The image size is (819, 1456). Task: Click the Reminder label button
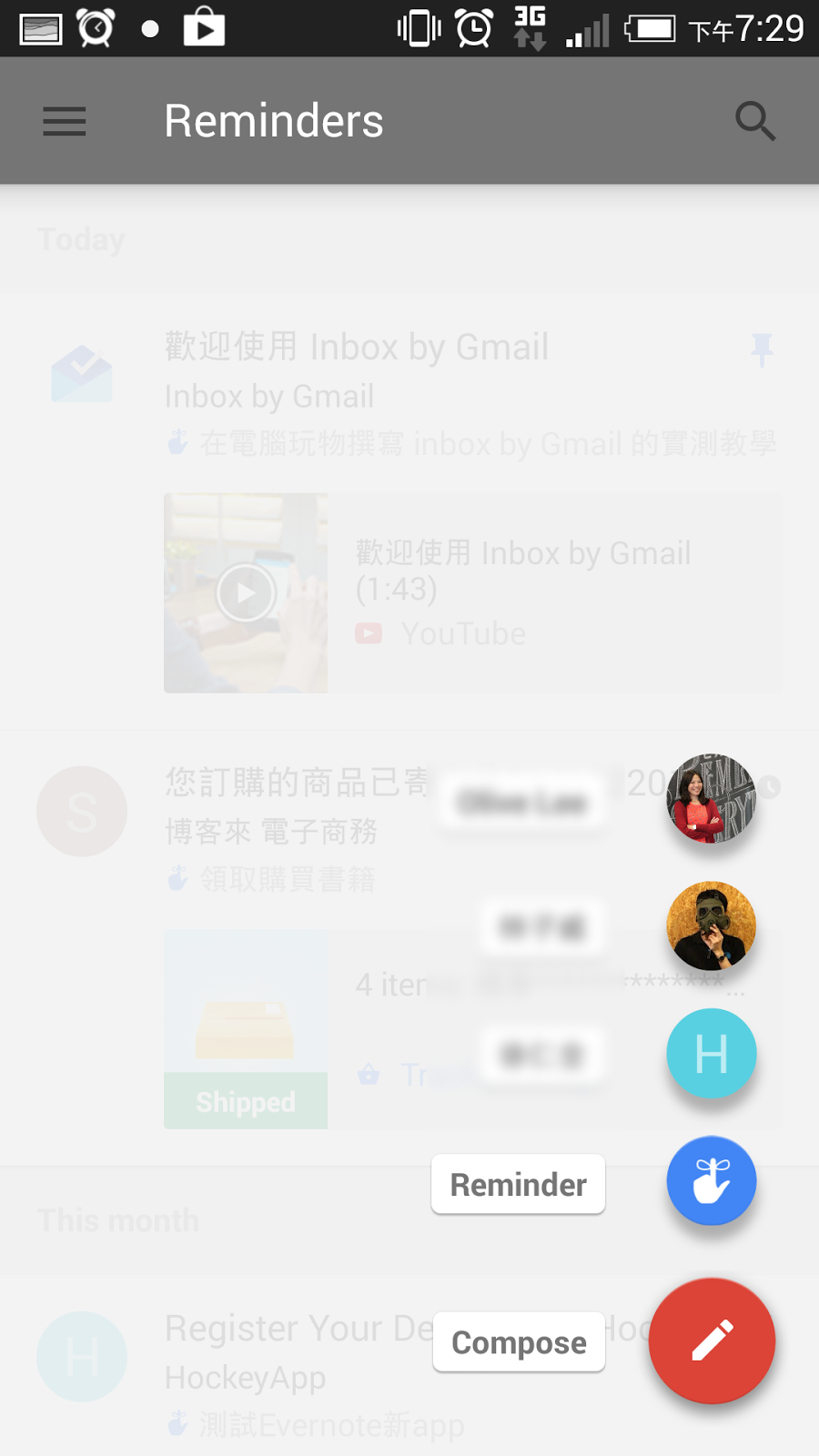(517, 1184)
